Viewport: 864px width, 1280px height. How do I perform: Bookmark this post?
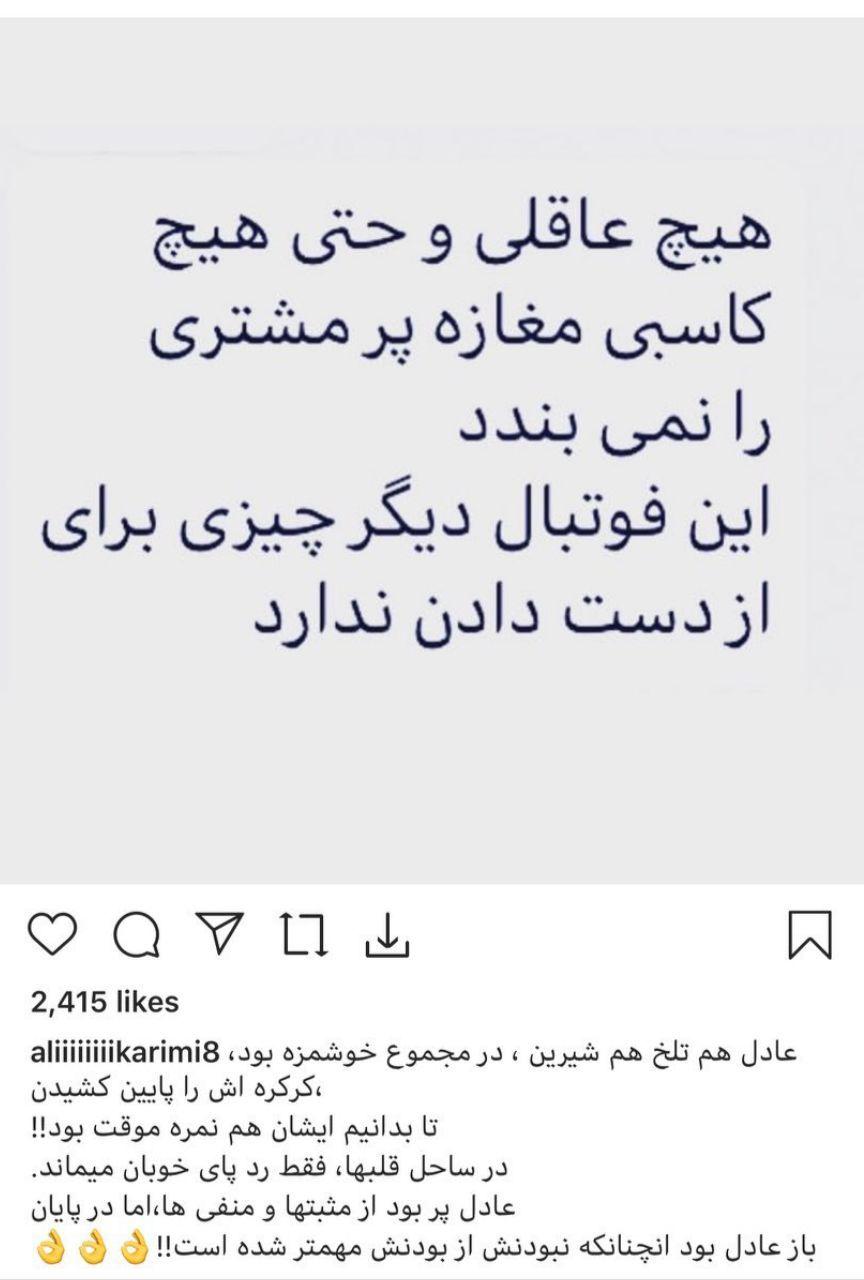tap(809, 935)
